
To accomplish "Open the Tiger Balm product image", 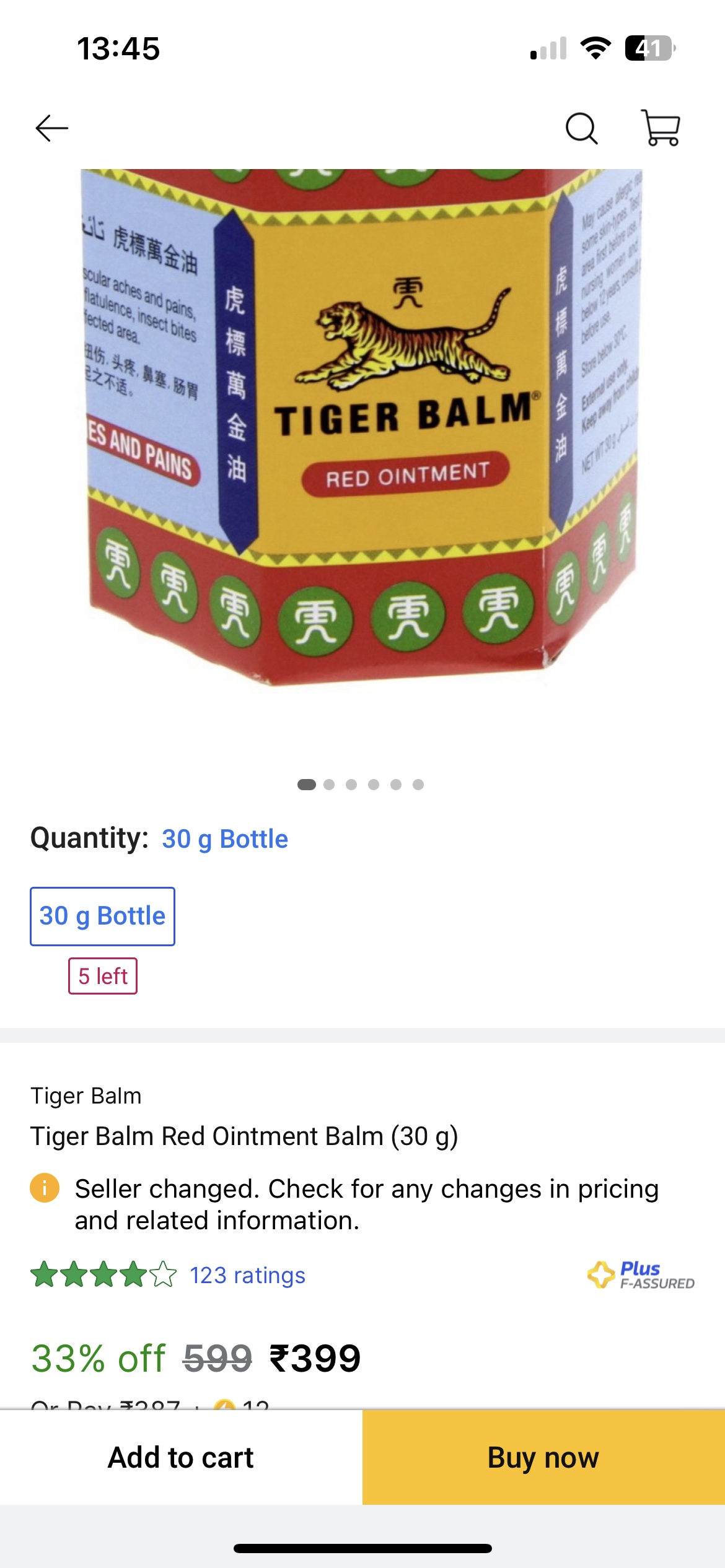I will click(362, 427).
